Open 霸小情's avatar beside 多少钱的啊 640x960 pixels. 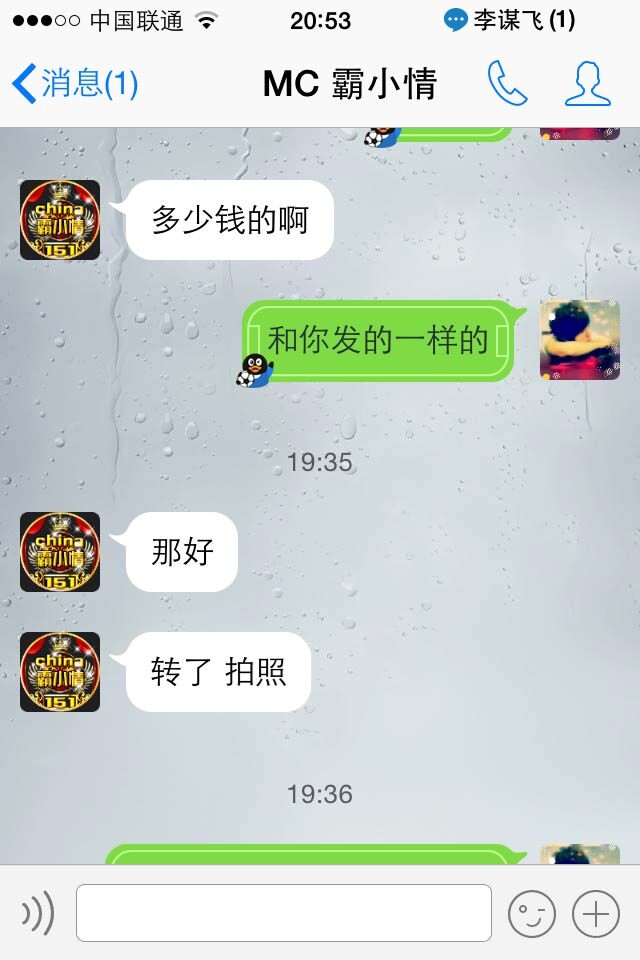pos(60,220)
